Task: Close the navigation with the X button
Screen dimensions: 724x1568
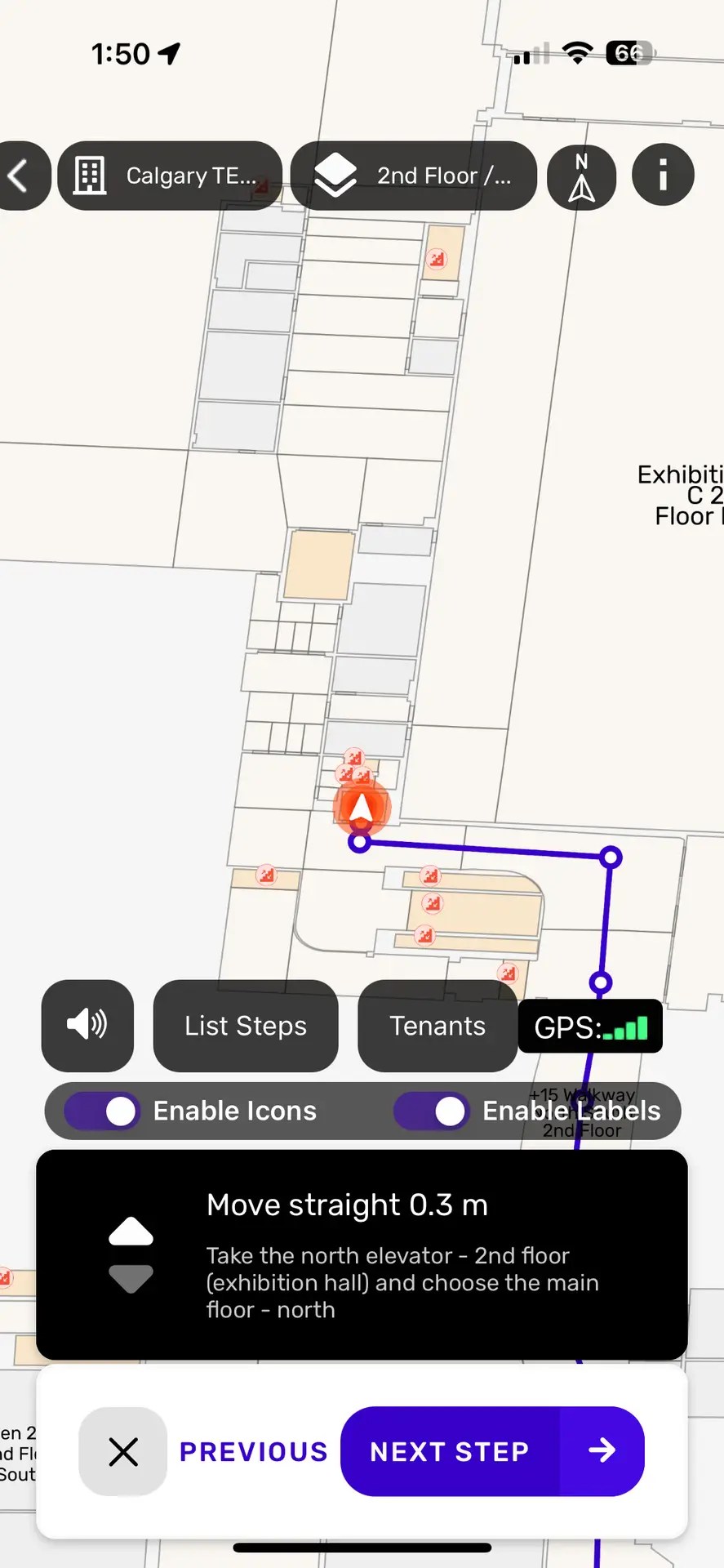Action: pyautogui.click(x=123, y=1451)
